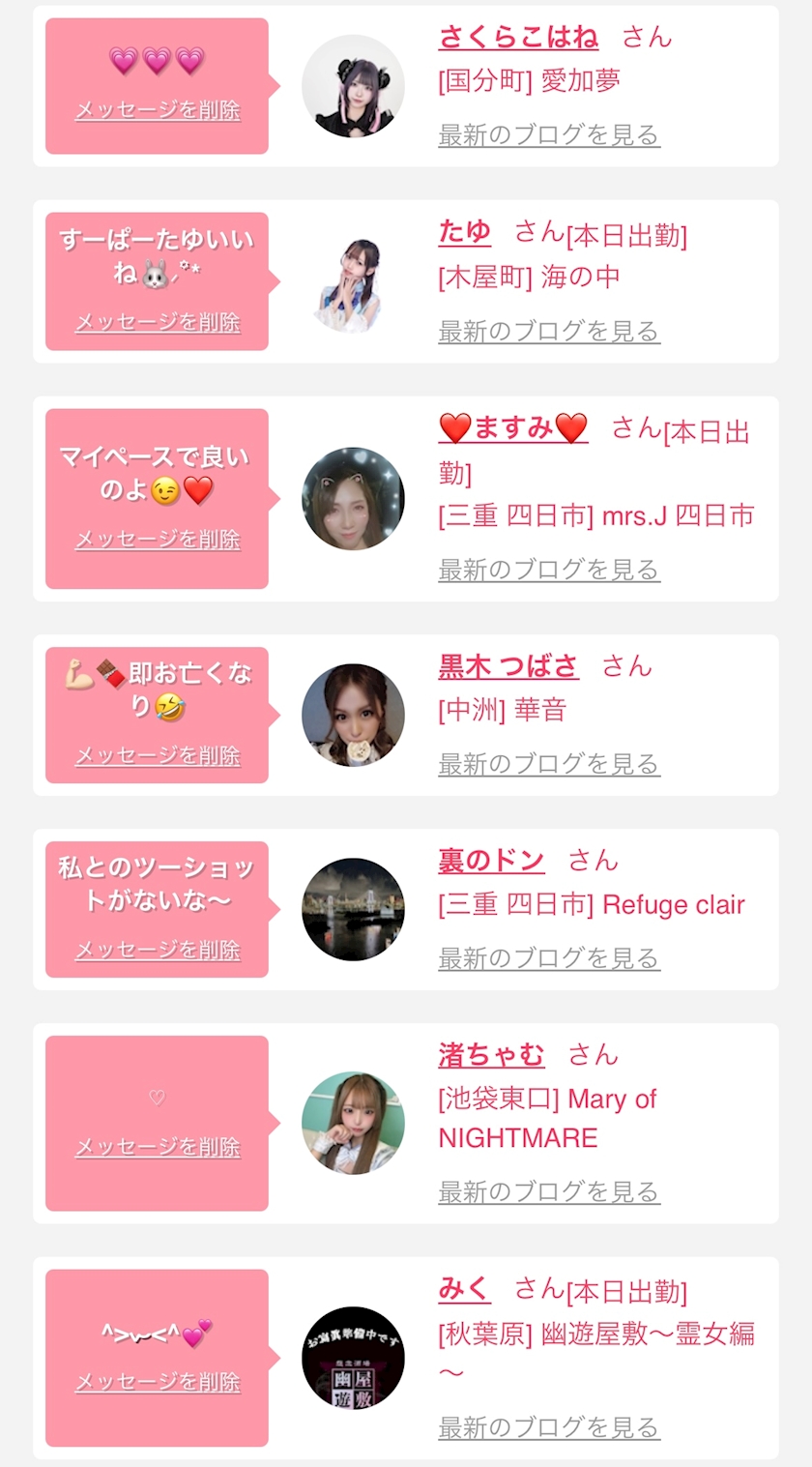This screenshot has height=1467, width=812.
Task: Open ますみ's profile name link
Action: click(x=512, y=427)
